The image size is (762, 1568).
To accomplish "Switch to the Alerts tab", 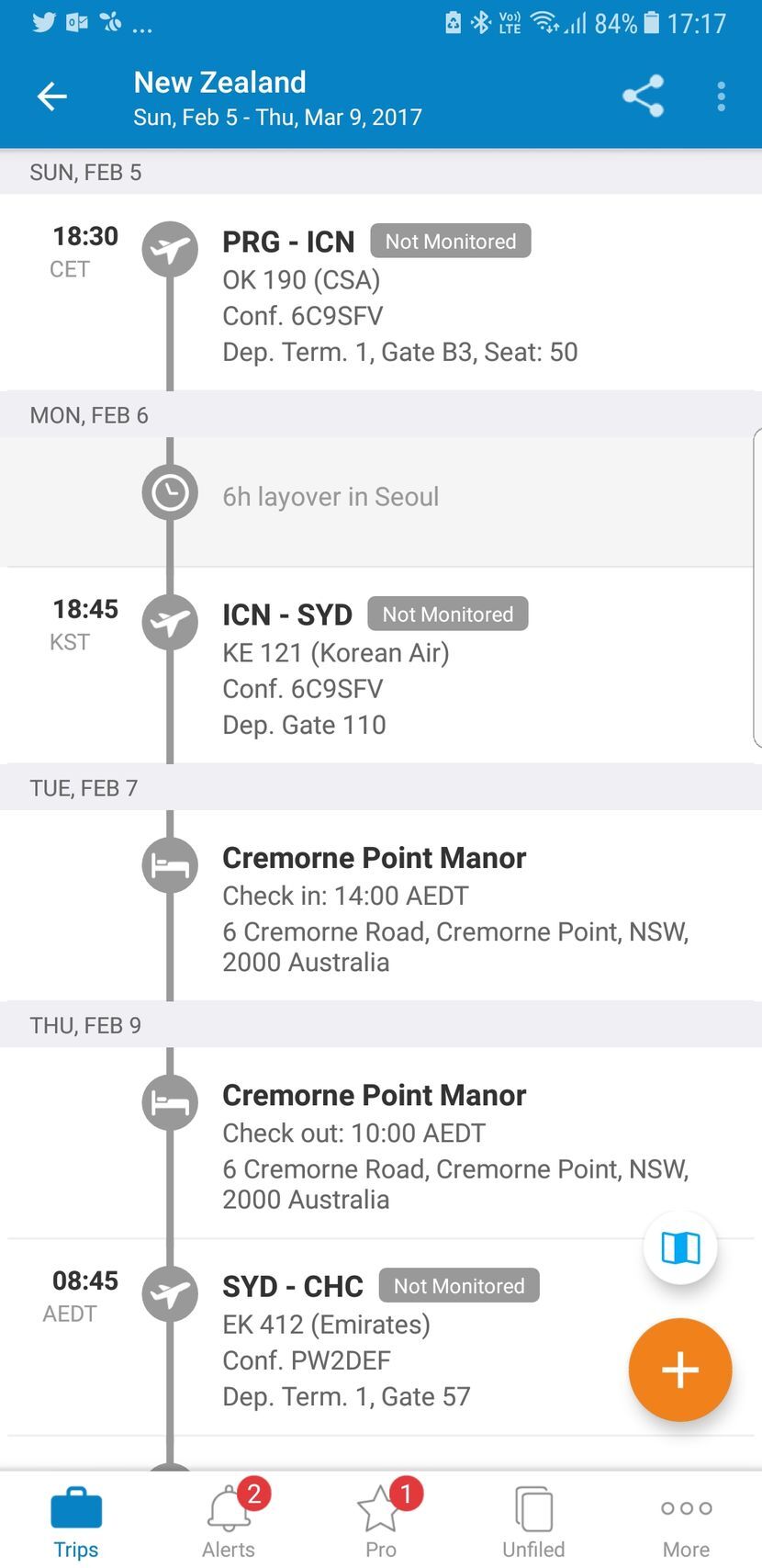I will (x=228, y=1517).
